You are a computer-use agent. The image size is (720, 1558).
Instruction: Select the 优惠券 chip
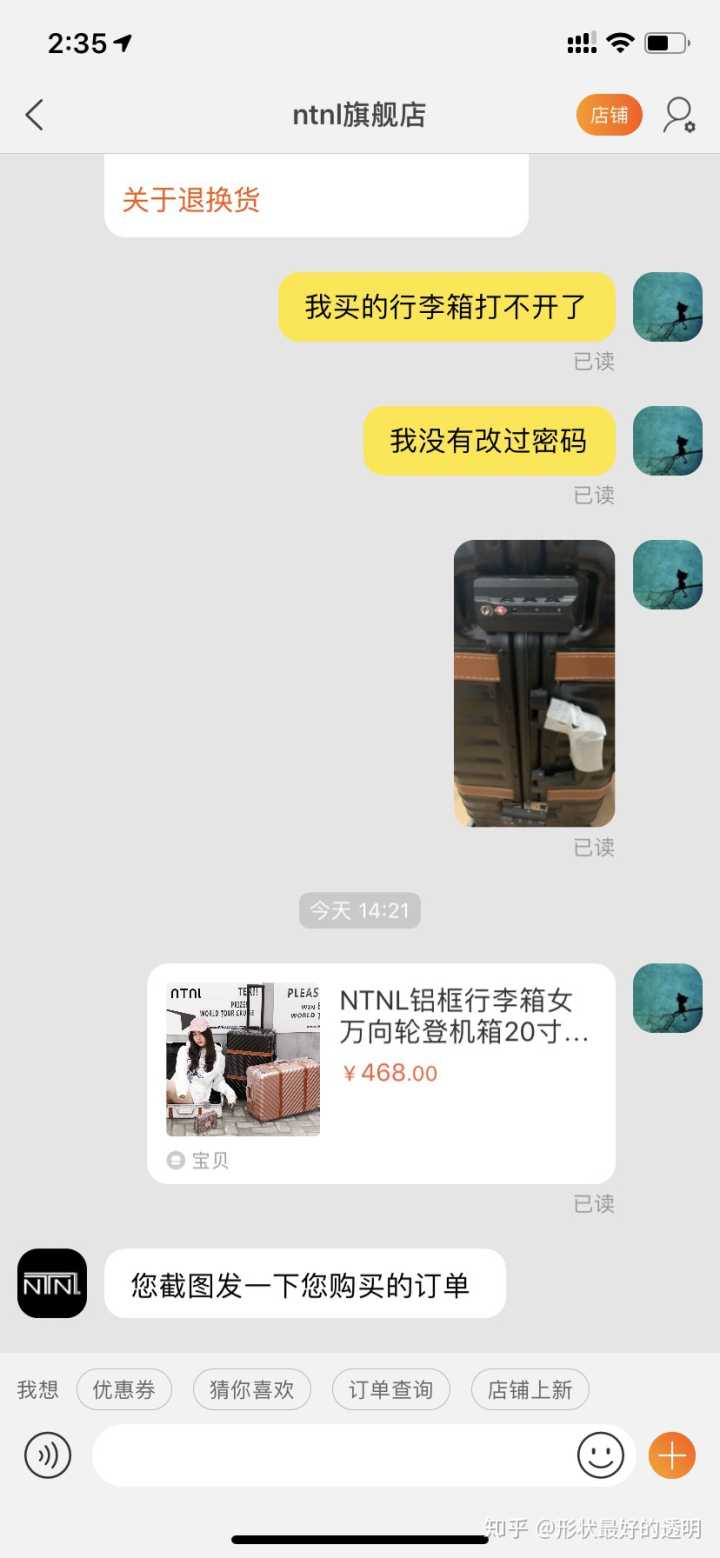(124, 1389)
